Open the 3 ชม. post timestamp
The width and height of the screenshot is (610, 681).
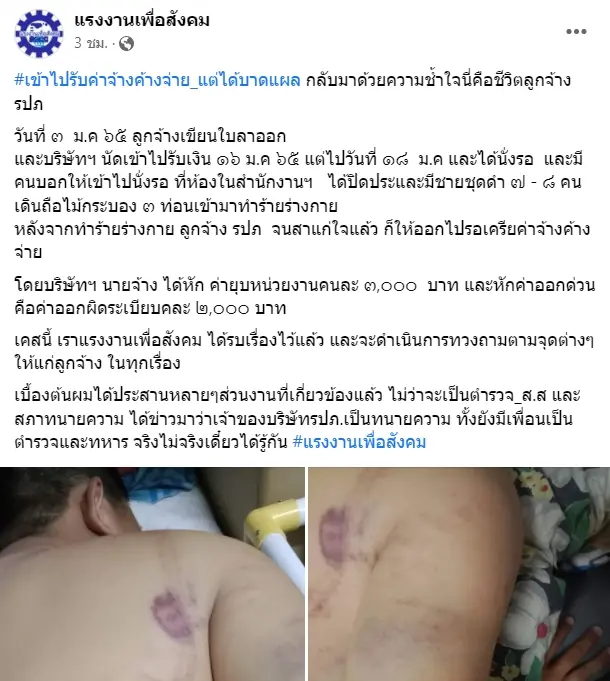(x=93, y=43)
